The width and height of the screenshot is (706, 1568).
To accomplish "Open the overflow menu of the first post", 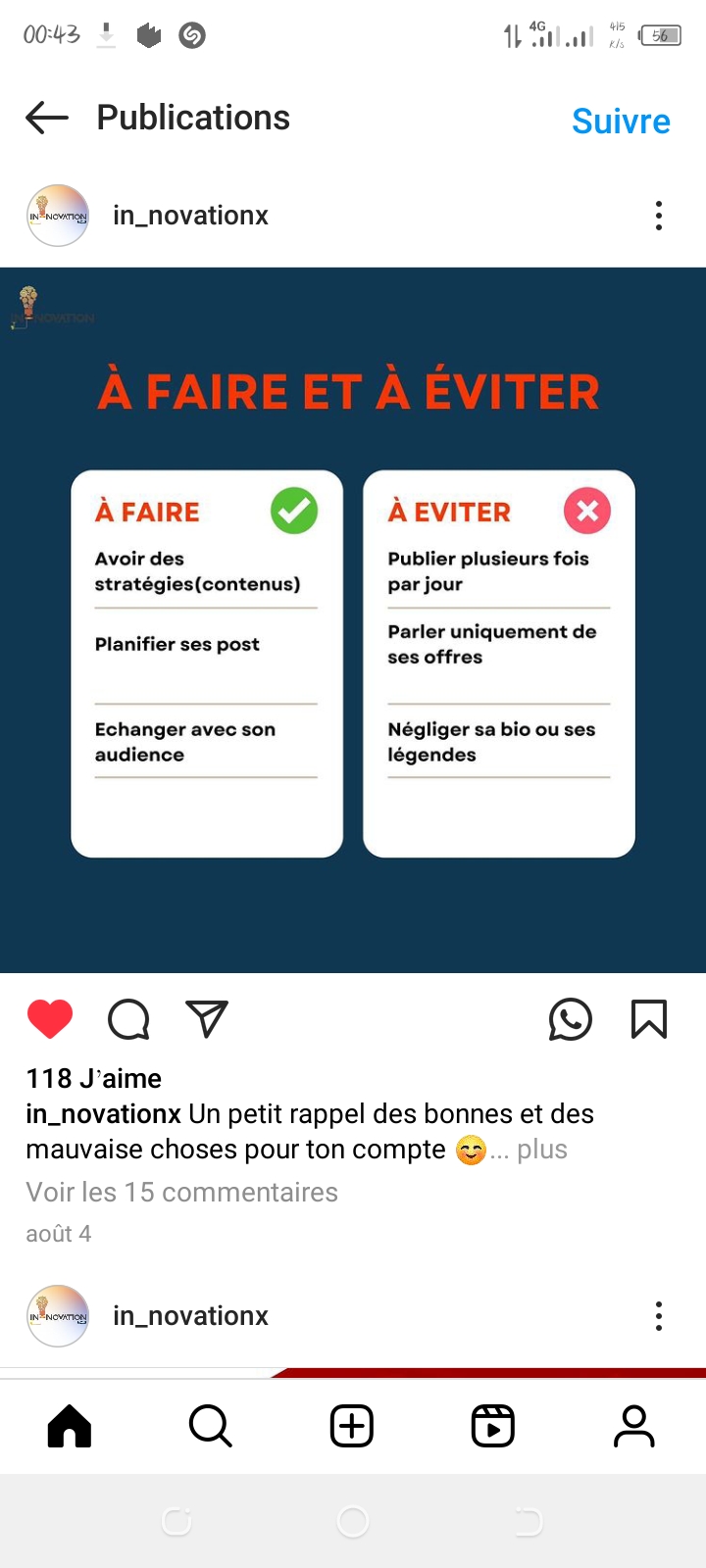I will [x=658, y=216].
